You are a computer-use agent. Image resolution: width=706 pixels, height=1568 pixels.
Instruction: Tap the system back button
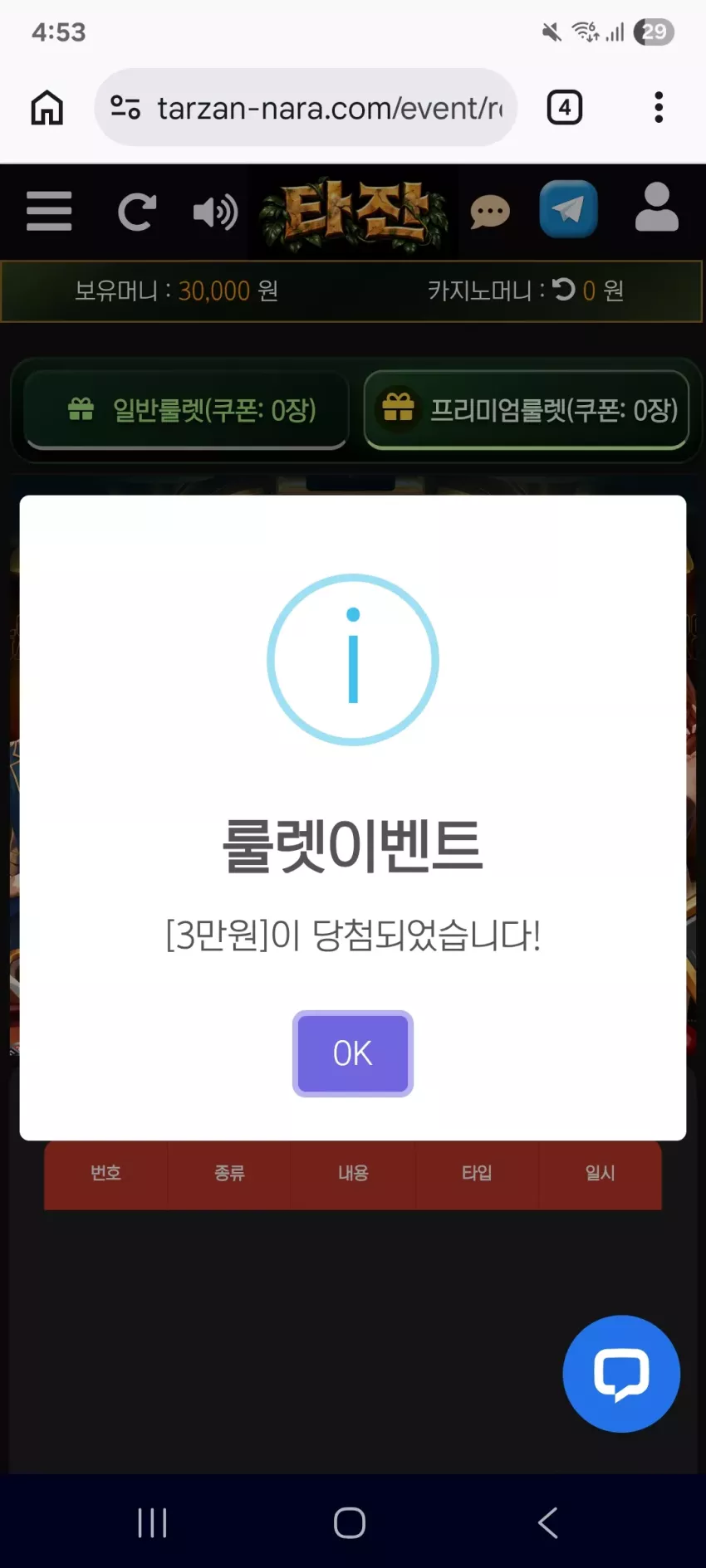[x=548, y=1522]
